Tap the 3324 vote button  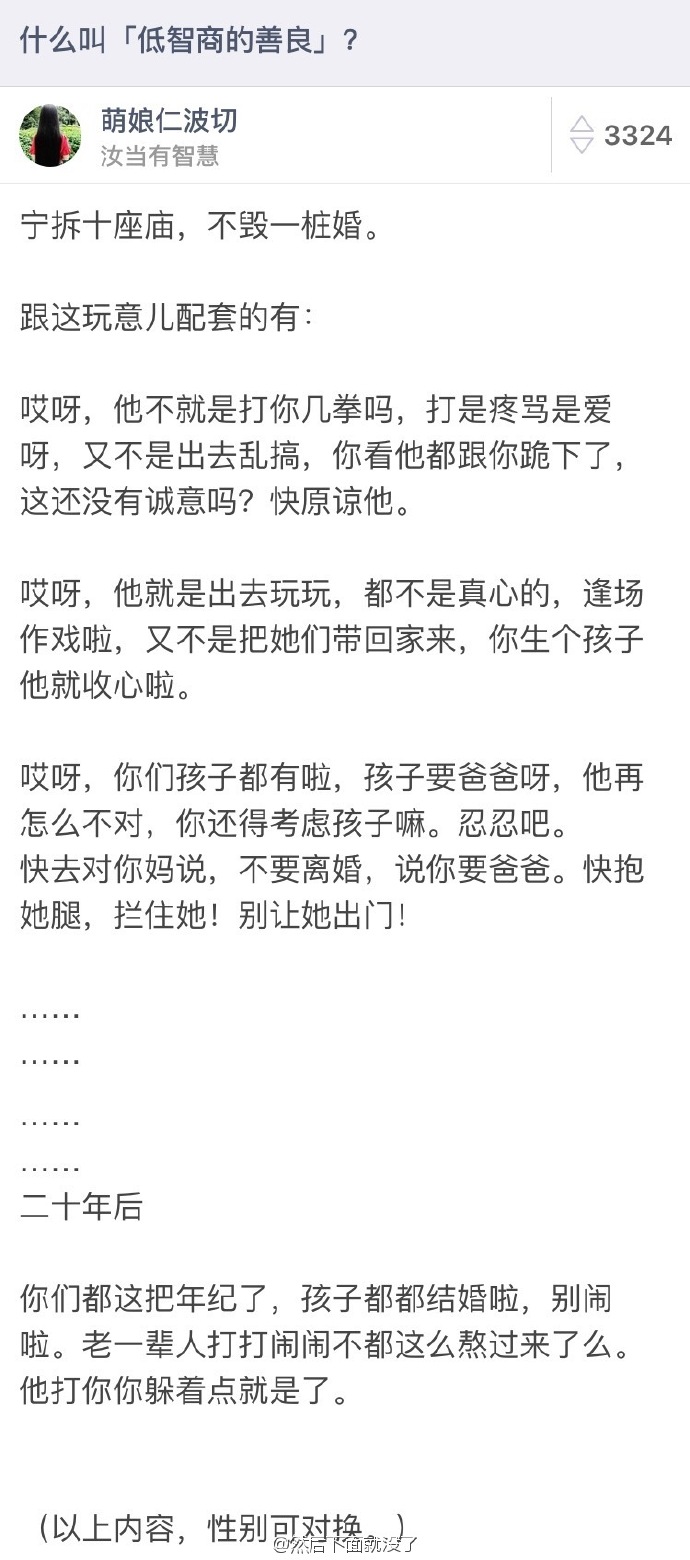[620, 136]
